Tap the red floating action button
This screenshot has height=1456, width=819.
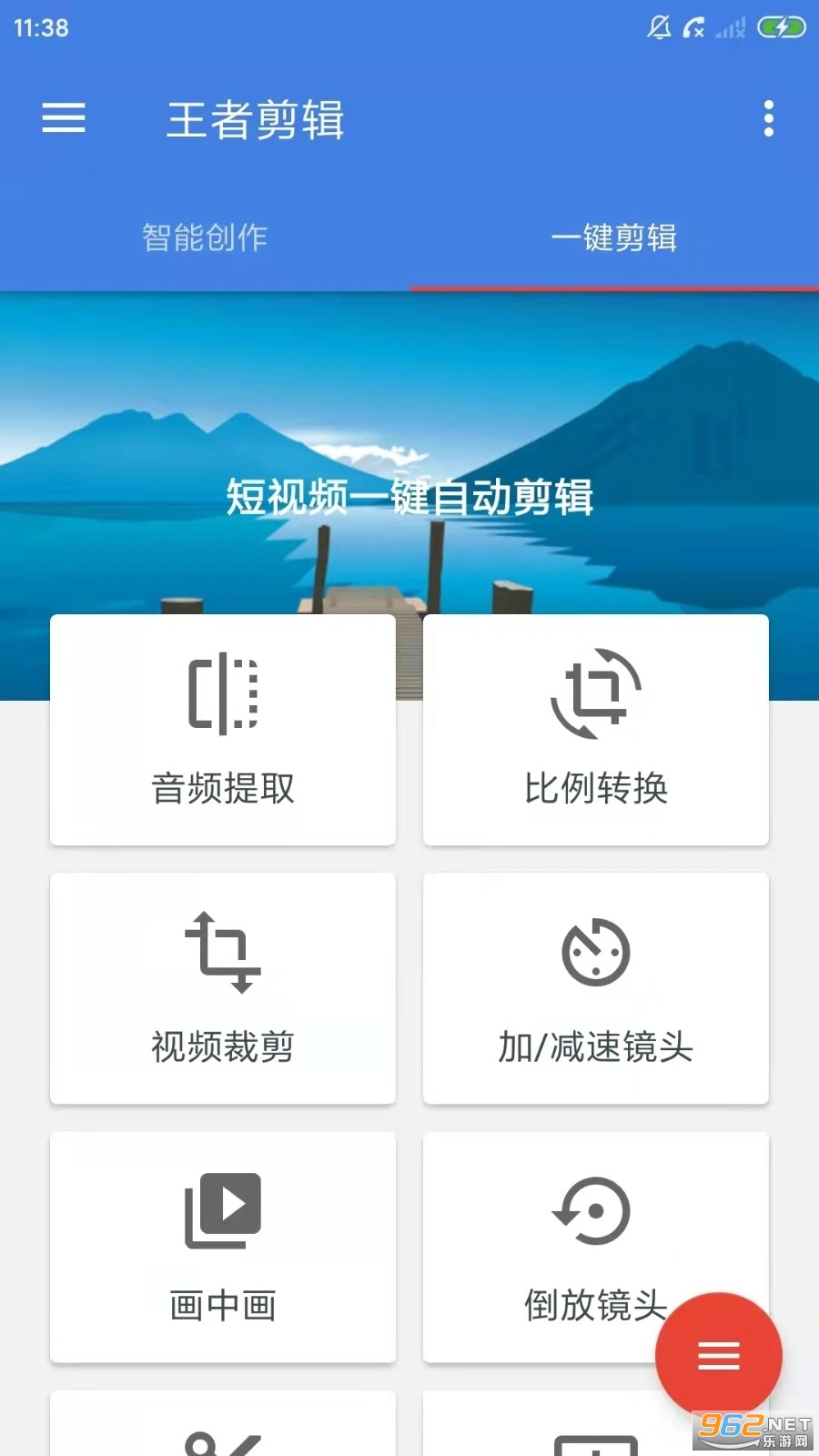[718, 1355]
